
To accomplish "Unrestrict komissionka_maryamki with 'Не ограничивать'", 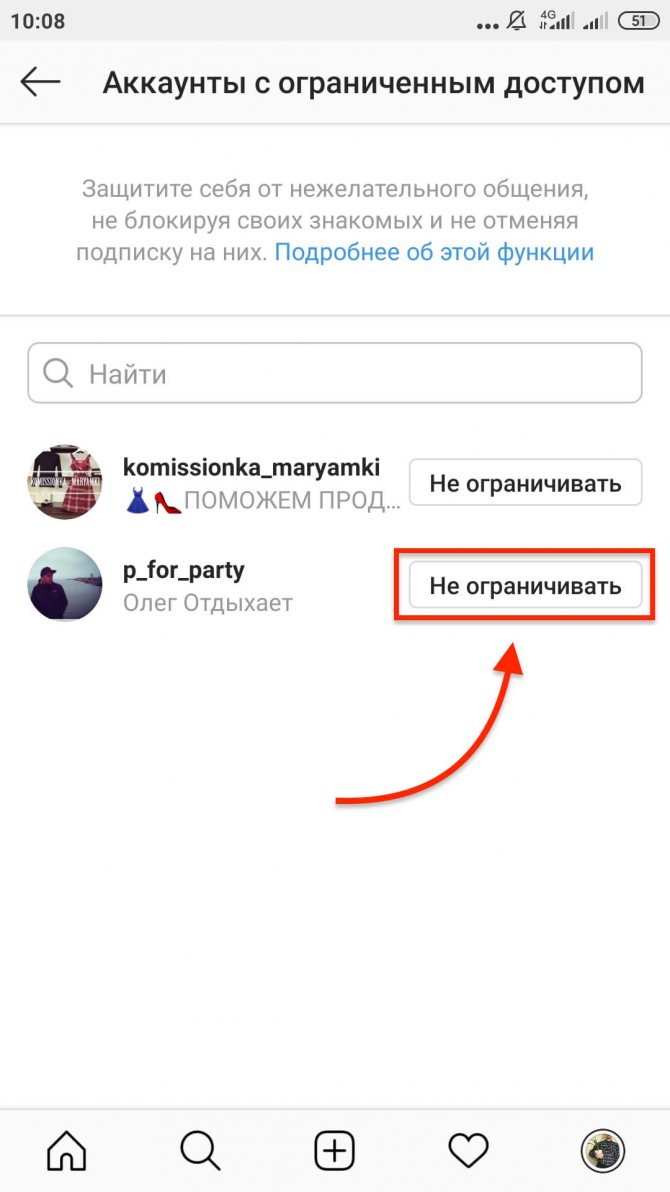I will [525, 484].
